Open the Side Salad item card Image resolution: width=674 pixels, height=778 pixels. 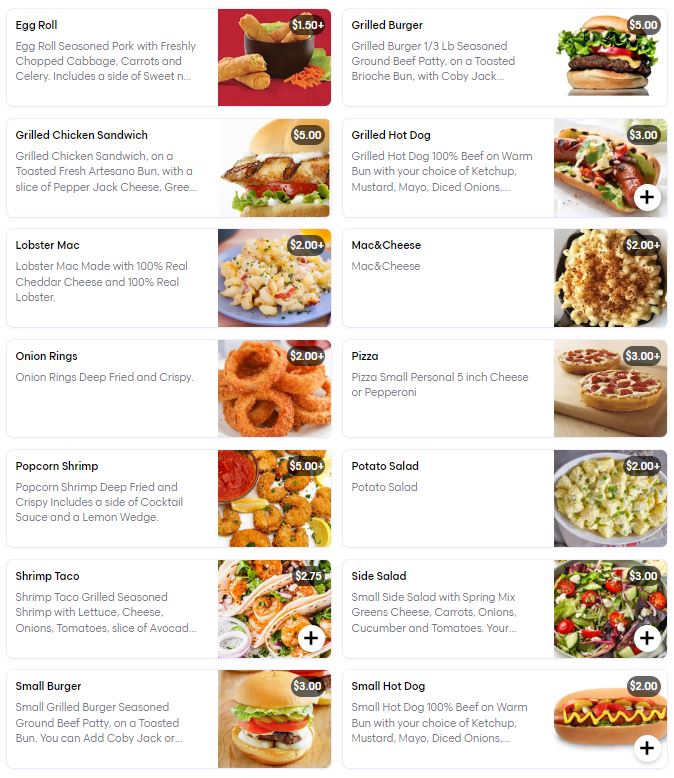coord(448,609)
